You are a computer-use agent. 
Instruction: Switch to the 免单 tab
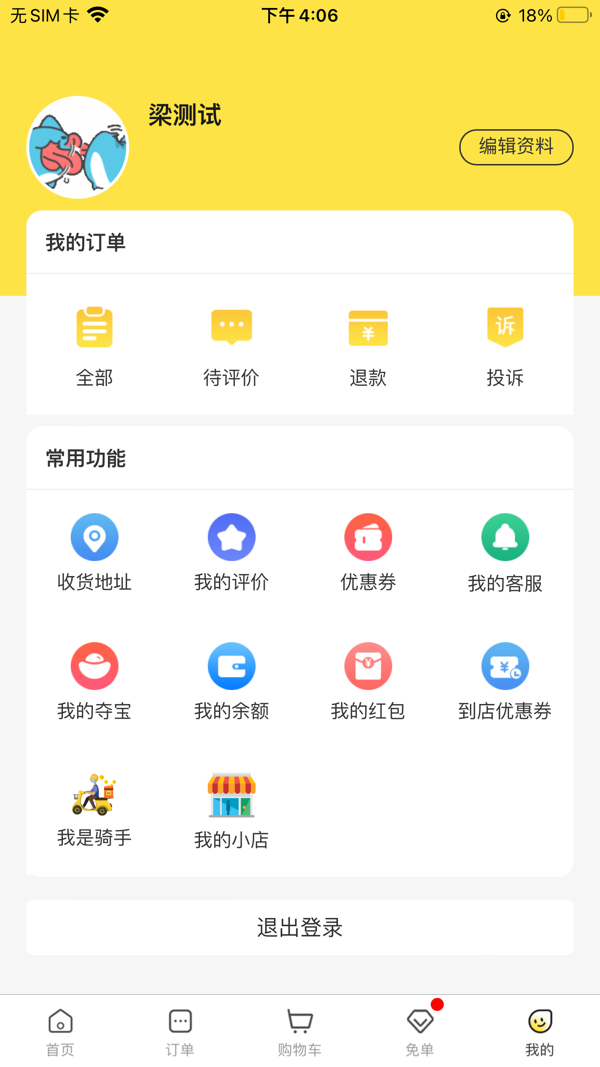tap(420, 1032)
